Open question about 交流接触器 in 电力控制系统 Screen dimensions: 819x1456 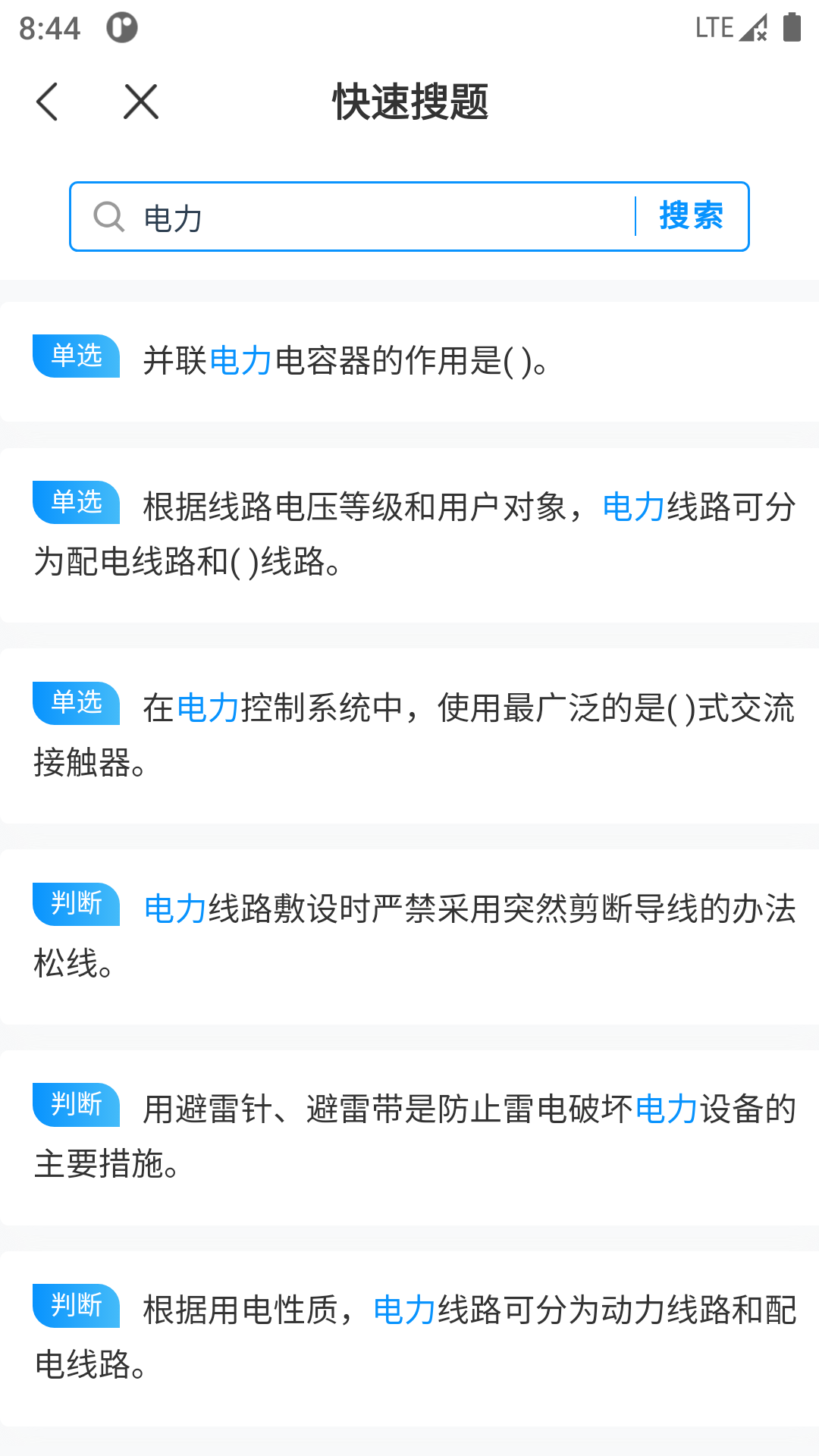click(409, 735)
